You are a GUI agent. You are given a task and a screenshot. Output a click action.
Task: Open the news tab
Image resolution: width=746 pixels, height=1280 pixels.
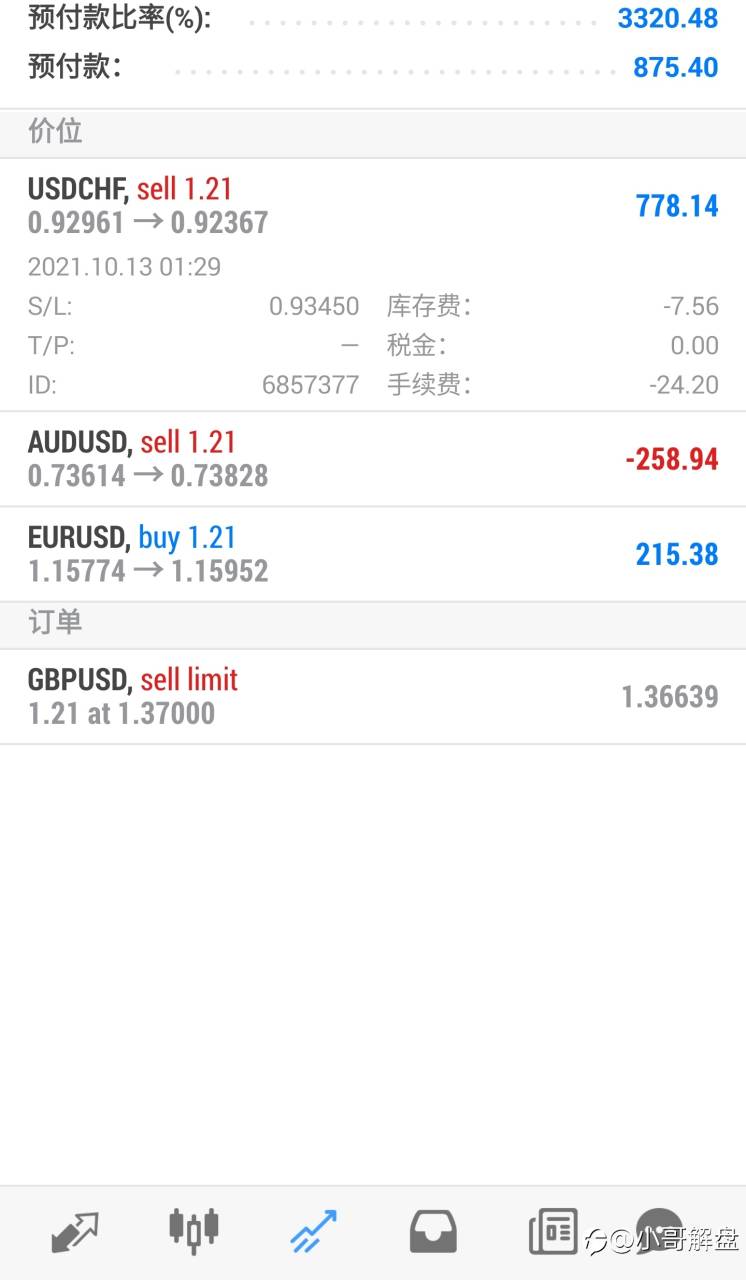pos(553,1231)
